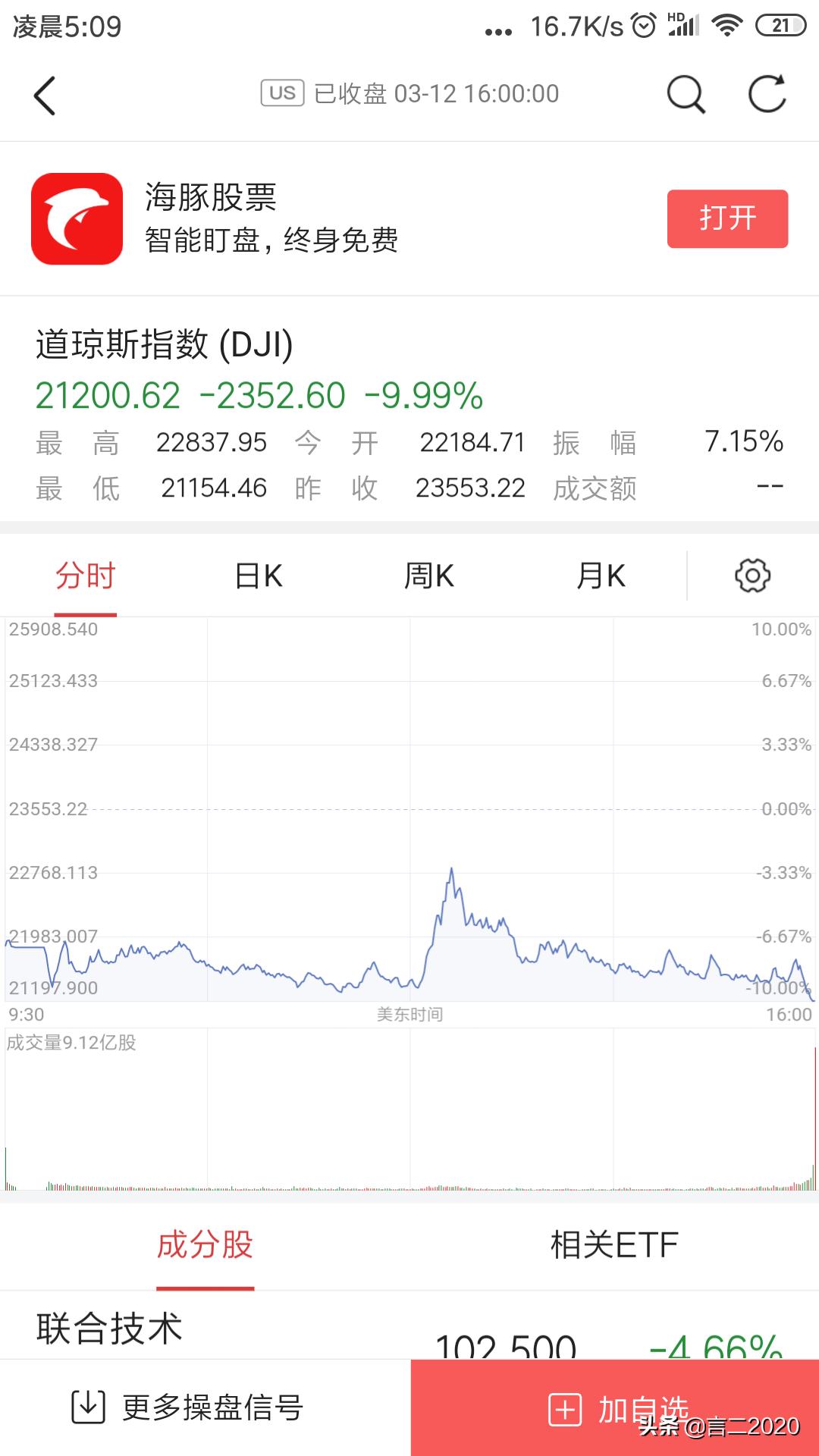Select the 分时 chart tab
The height and width of the screenshot is (1456, 819).
pos(85,576)
